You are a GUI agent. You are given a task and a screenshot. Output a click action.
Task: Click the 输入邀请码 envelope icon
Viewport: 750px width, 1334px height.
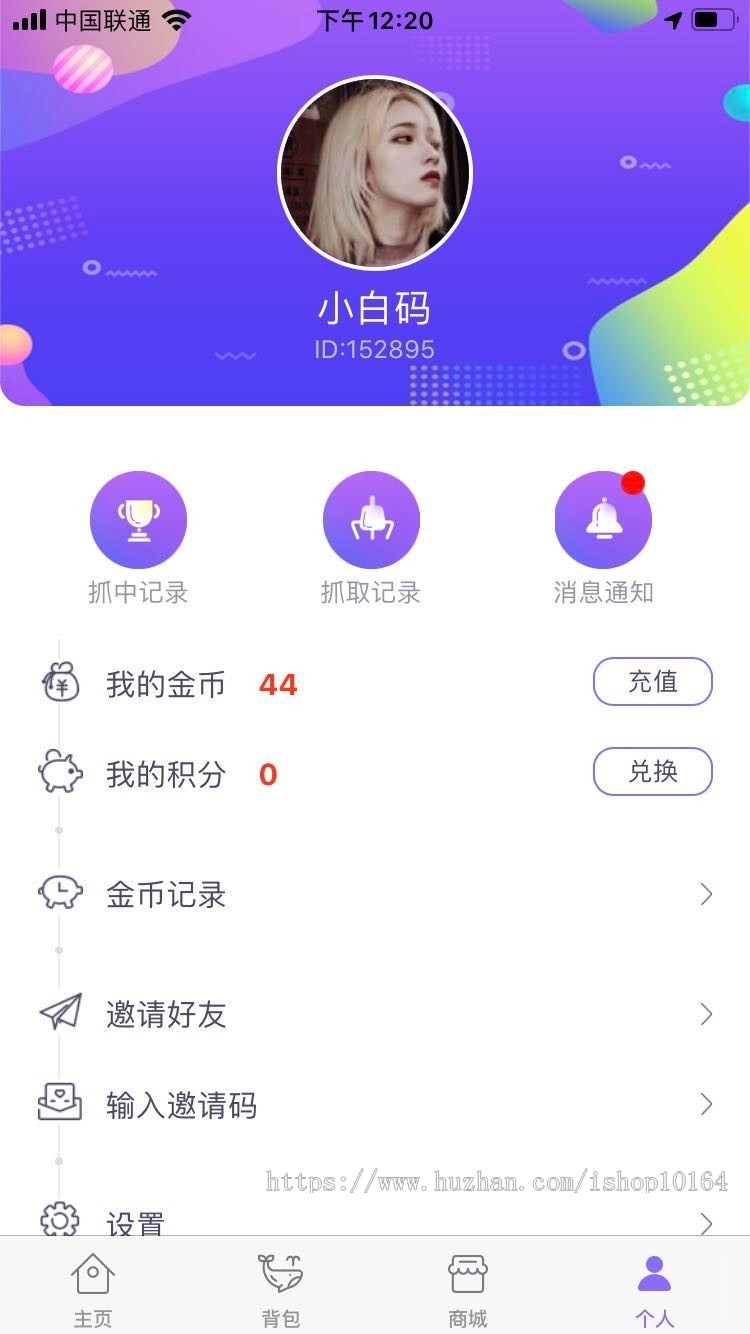(x=60, y=1104)
